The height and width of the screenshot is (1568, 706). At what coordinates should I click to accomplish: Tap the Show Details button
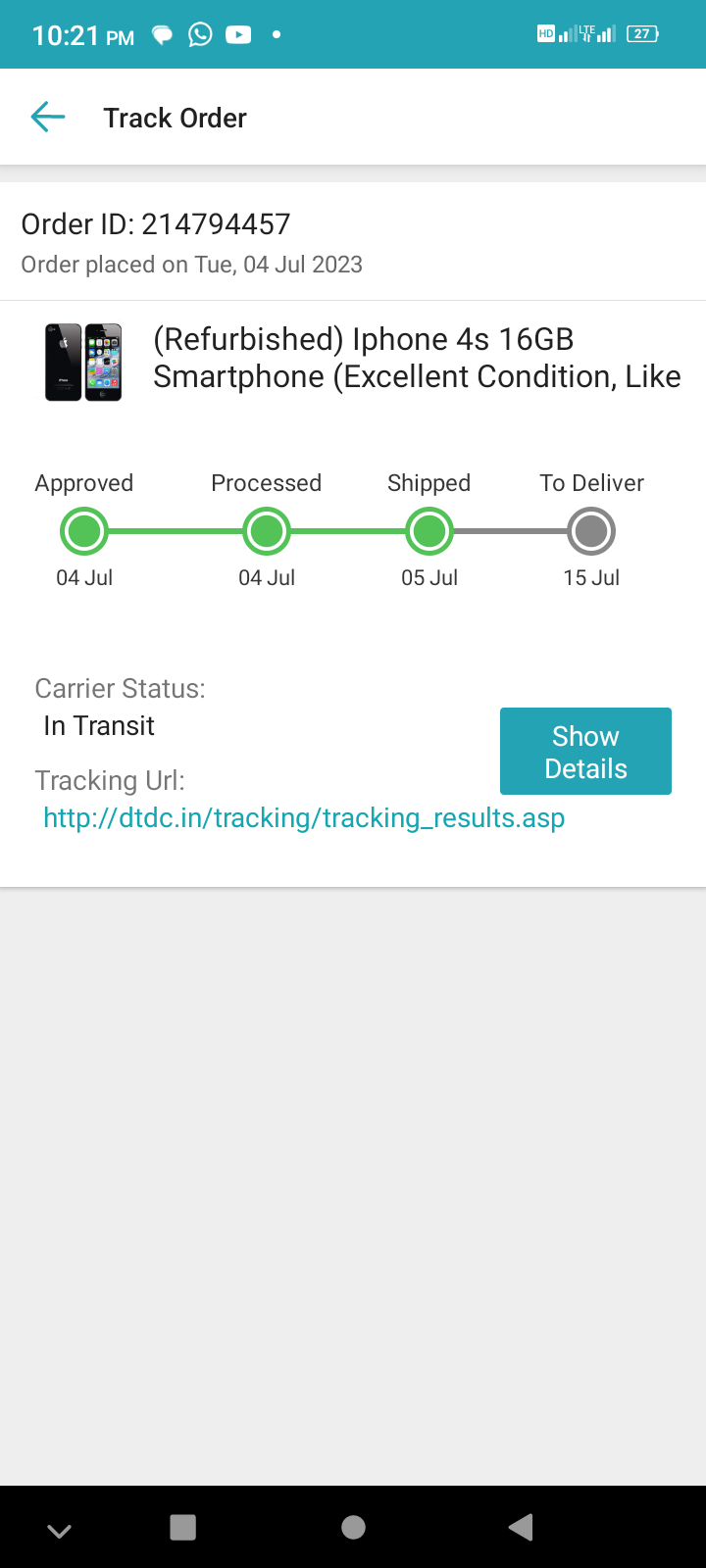(x=585, y=752)
